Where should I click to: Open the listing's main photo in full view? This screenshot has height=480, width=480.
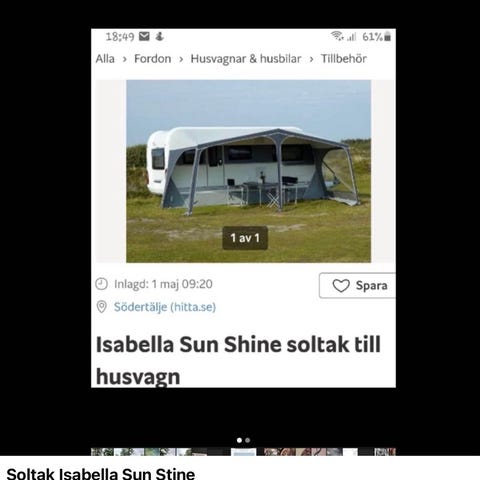(248, 171)
